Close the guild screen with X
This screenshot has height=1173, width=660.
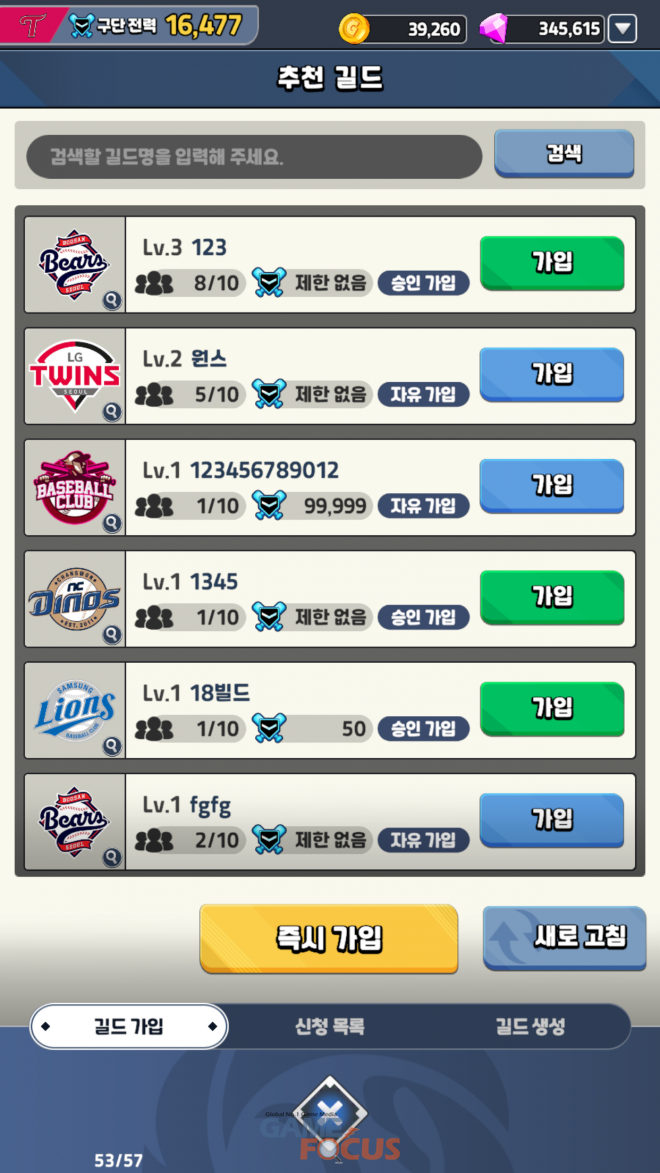[330, 1112]
